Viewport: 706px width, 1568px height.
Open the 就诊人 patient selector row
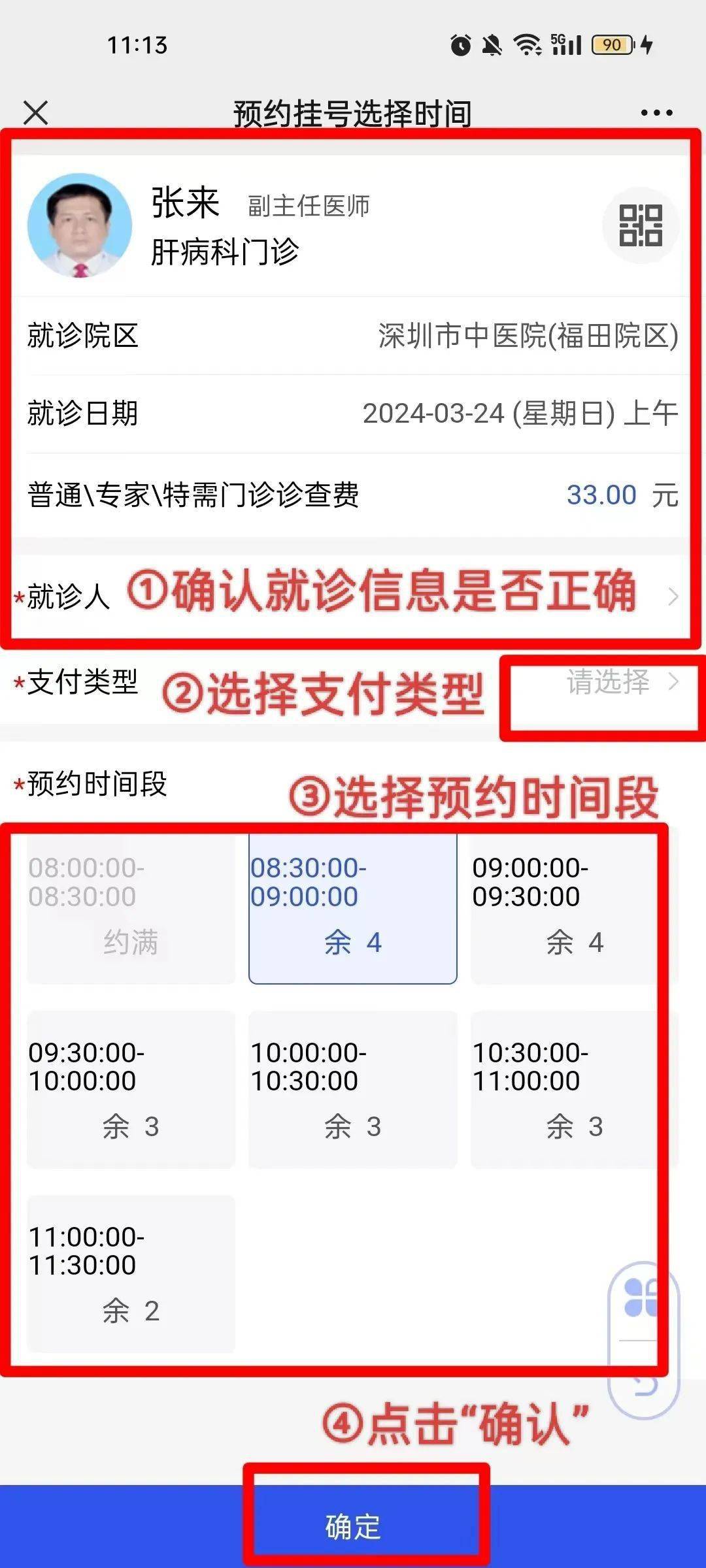(353, 596)
